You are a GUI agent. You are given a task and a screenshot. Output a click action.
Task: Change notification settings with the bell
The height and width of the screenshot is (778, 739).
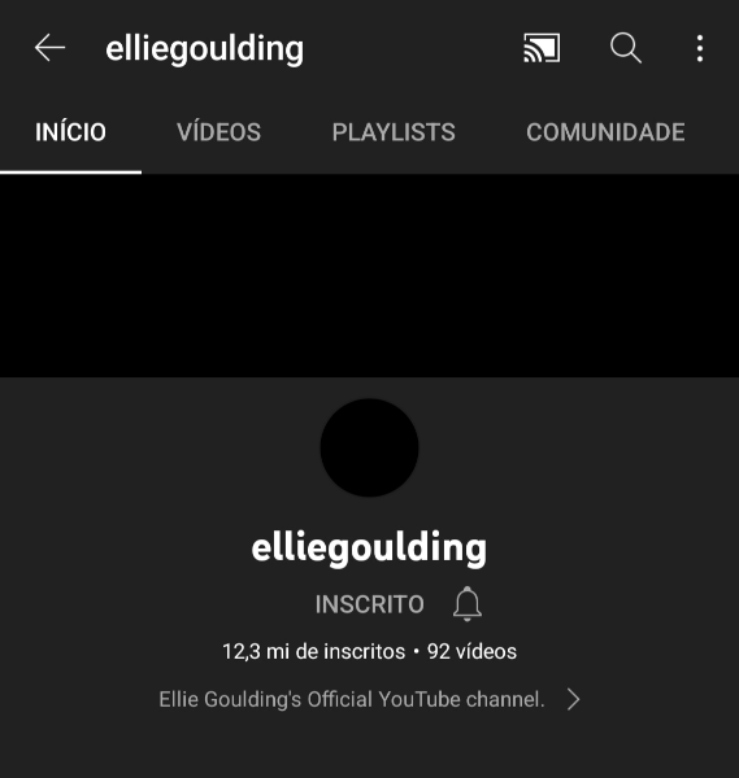point(467,604)
